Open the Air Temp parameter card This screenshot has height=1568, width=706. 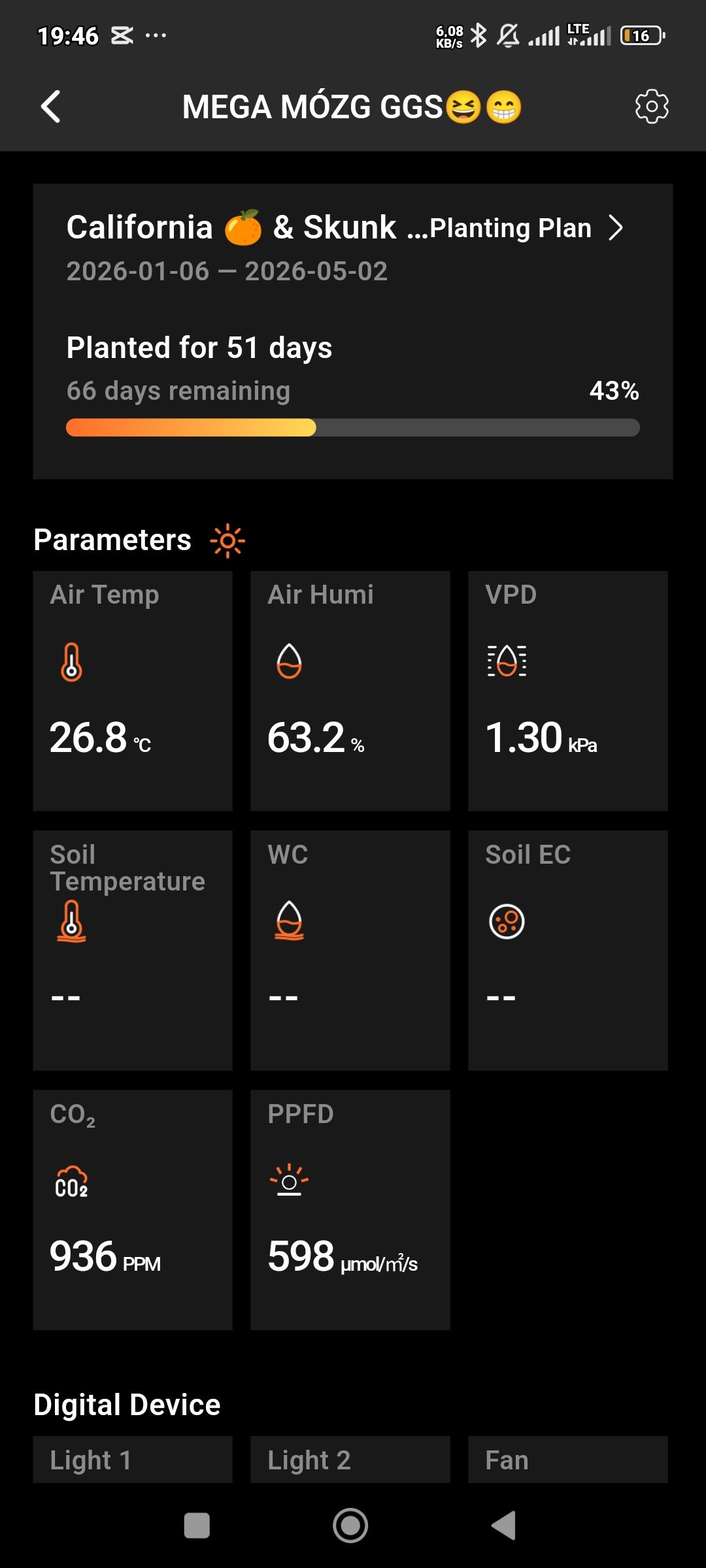pyautogui.click(x=133, y=691)
